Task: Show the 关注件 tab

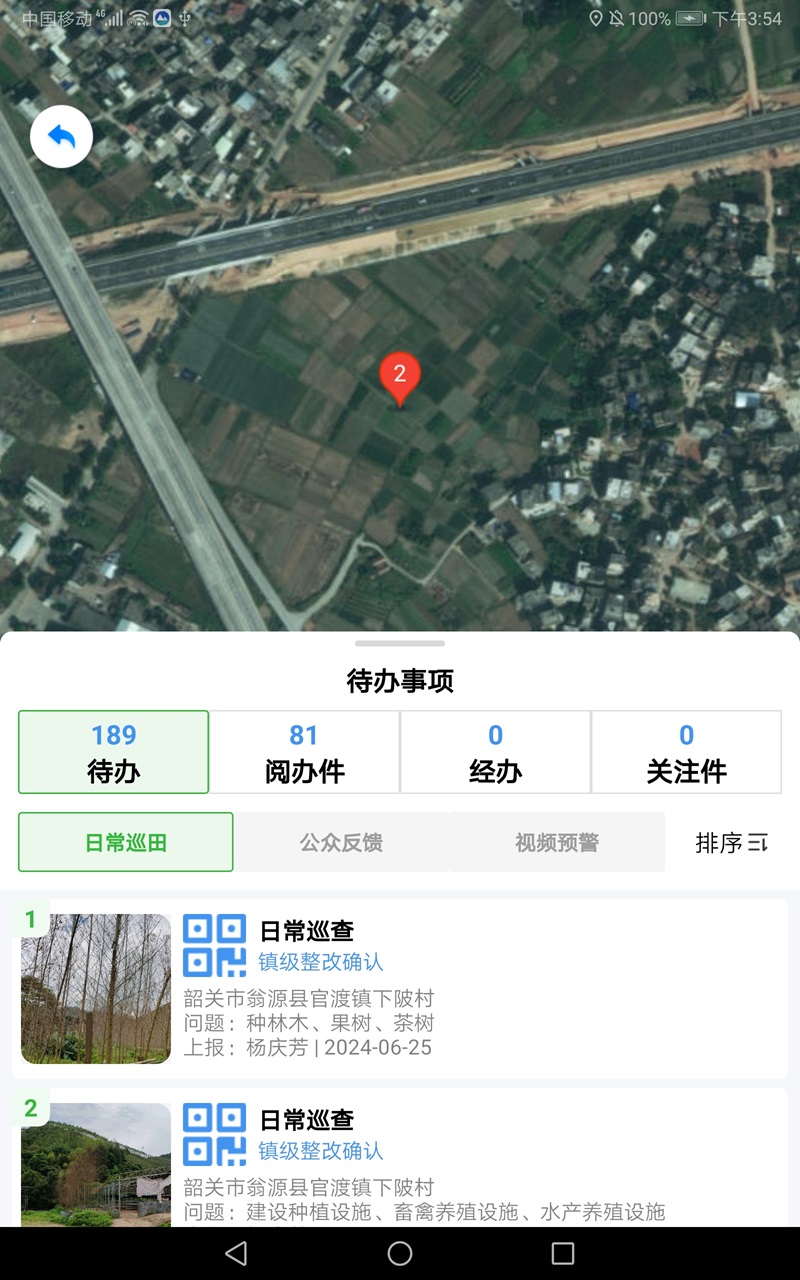Action: click(686, 752)
